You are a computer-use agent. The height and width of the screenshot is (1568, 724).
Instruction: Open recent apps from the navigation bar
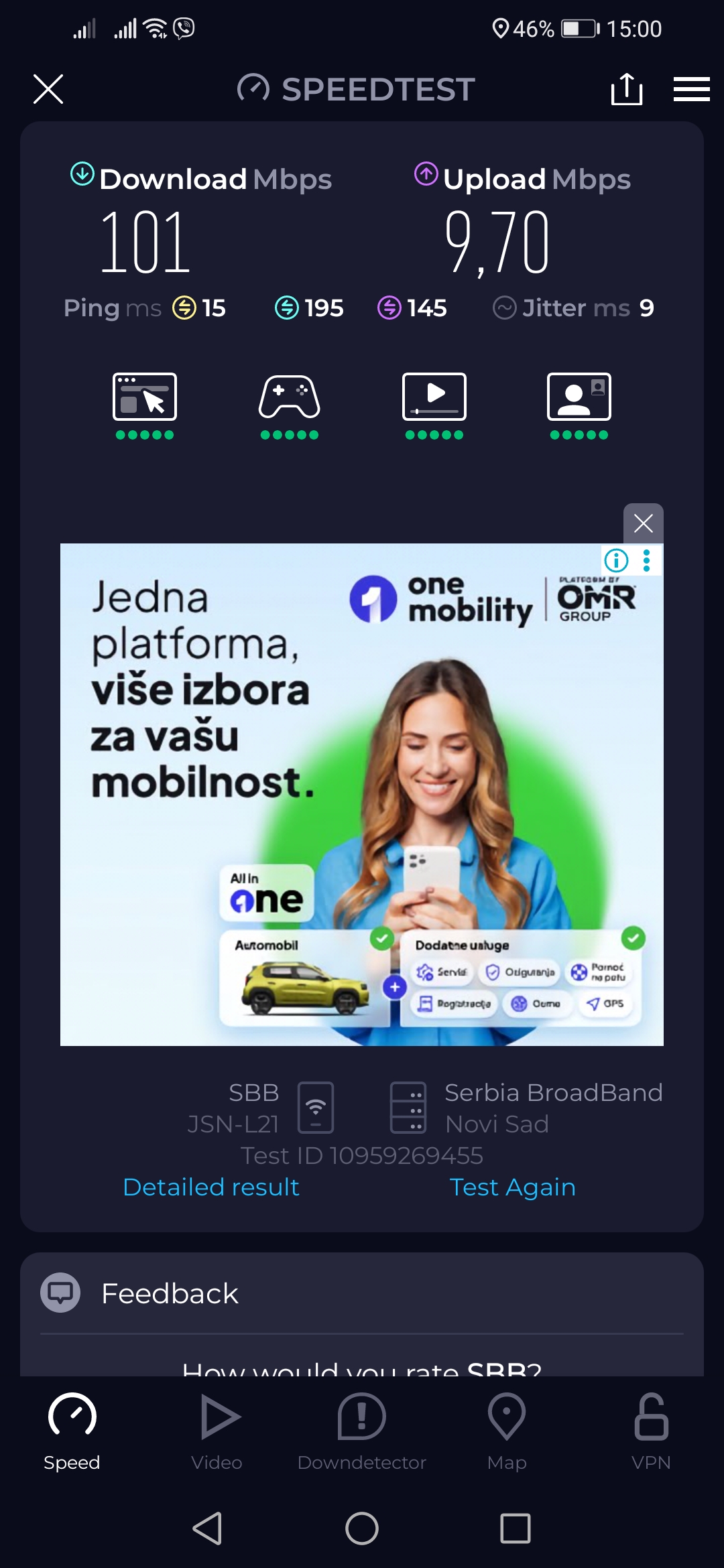(516, 1528)
